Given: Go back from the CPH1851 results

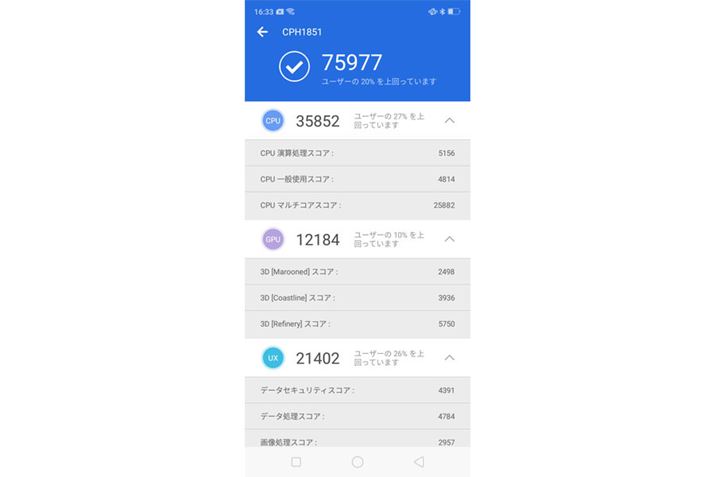Looking at the screenshot, I should [x=262, y=32].
